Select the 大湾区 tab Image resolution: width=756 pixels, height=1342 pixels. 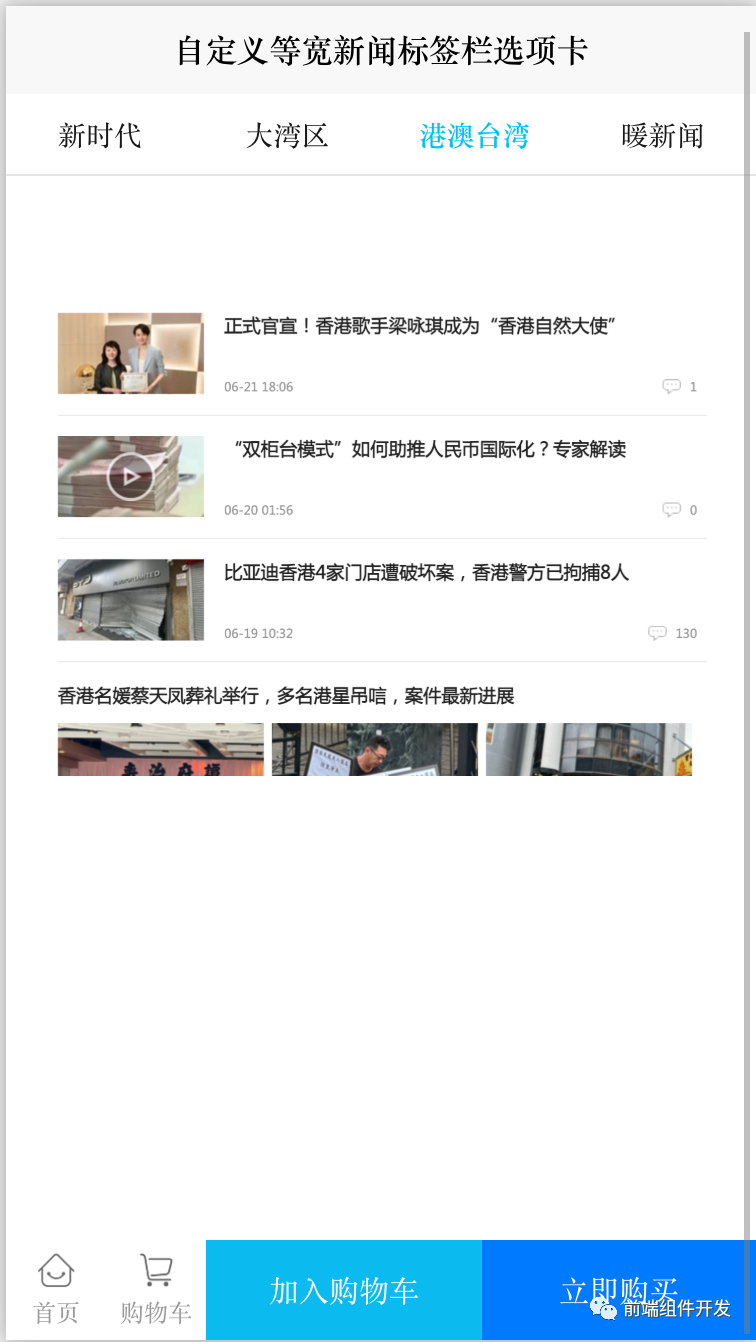coord(287,135)
